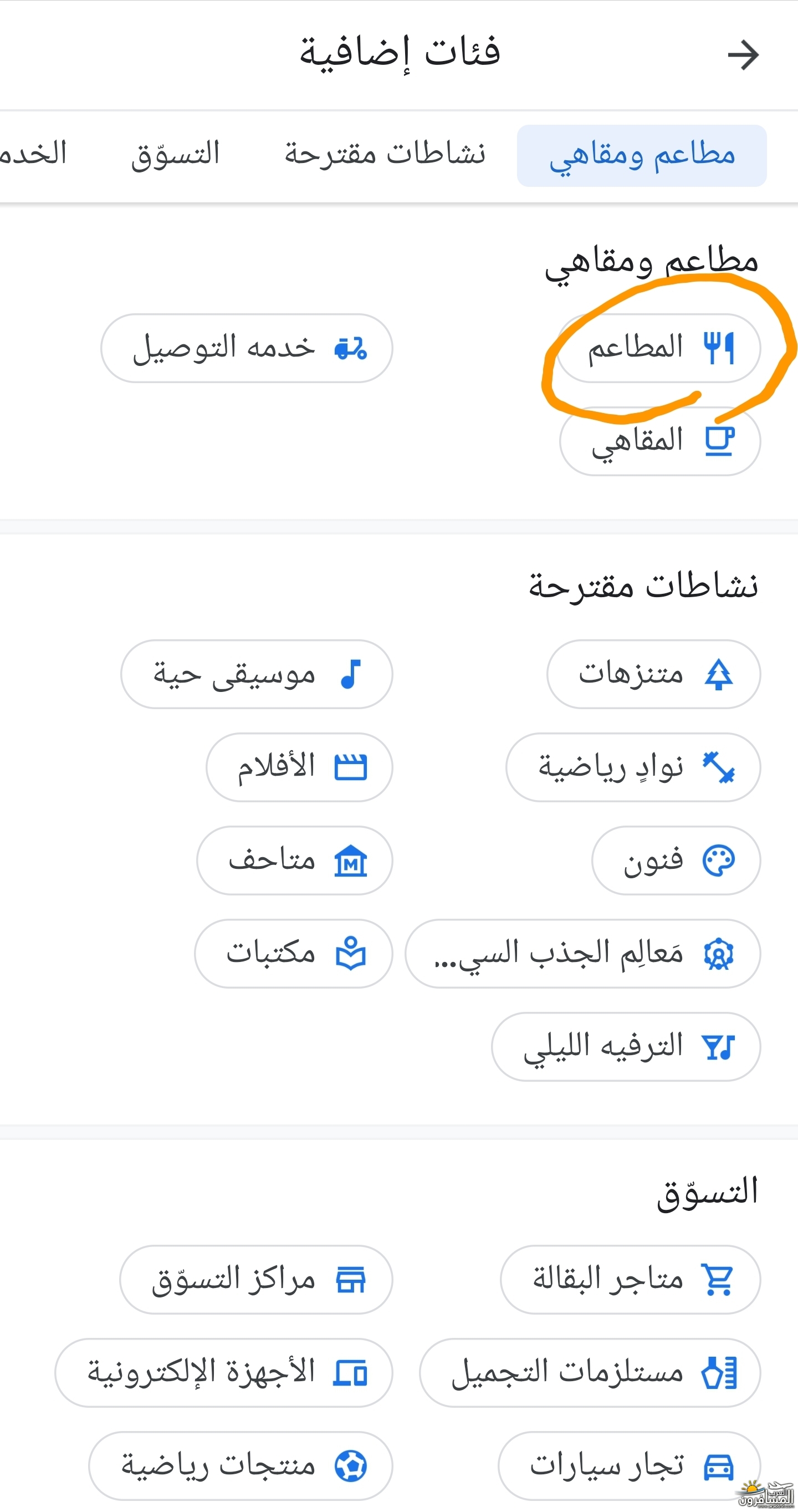Tap the back arrow at the top
The height and width of the screenshot is (1512, 798).
coord(743,55)
